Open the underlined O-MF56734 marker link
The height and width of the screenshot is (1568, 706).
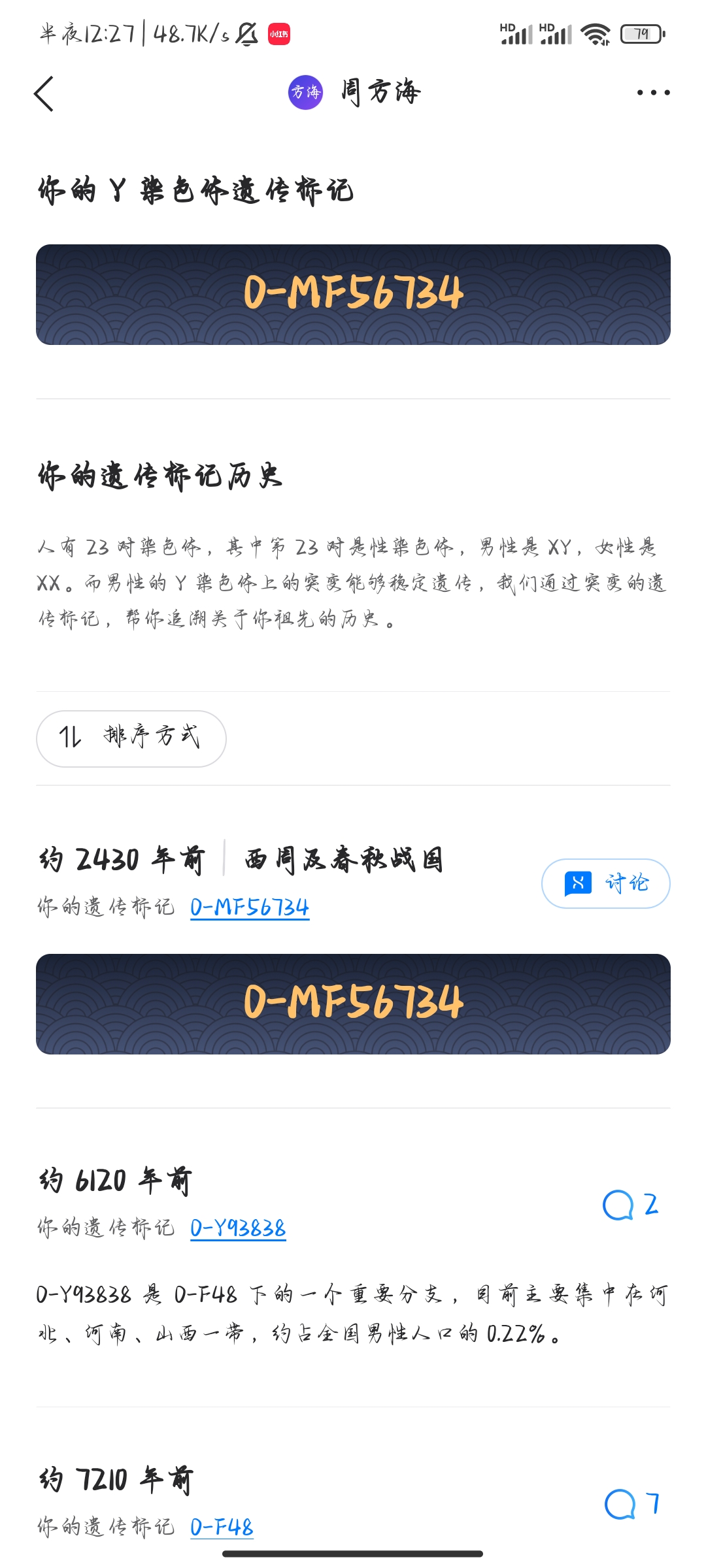tap(250, 907)
